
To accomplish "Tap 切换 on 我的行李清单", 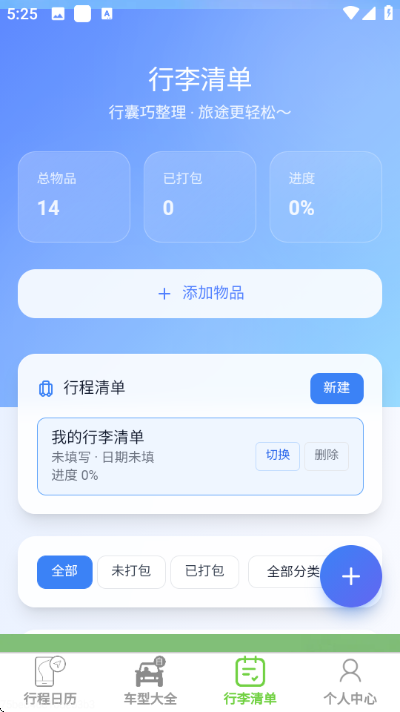I will 277,456.
